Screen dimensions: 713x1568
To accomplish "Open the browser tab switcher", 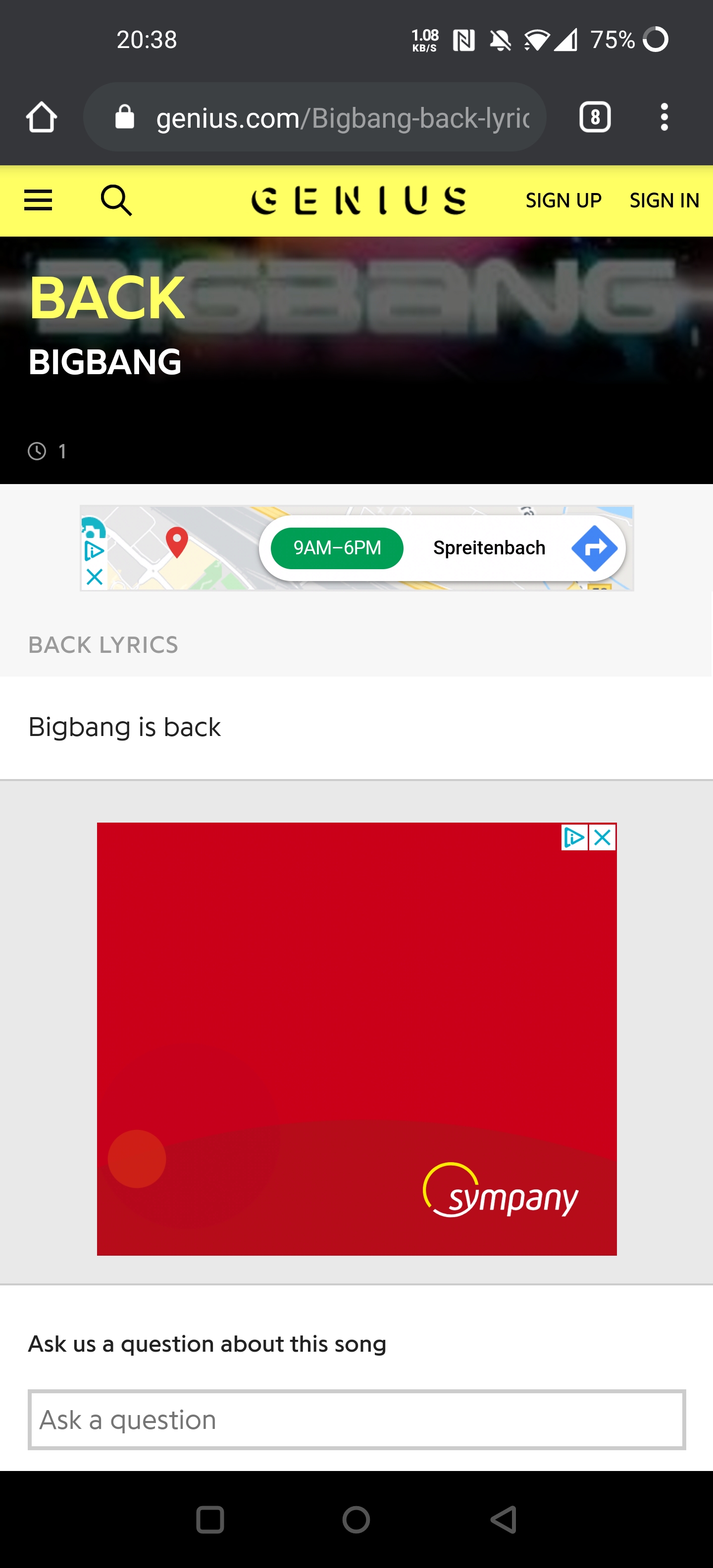I will tap(594, 117).
